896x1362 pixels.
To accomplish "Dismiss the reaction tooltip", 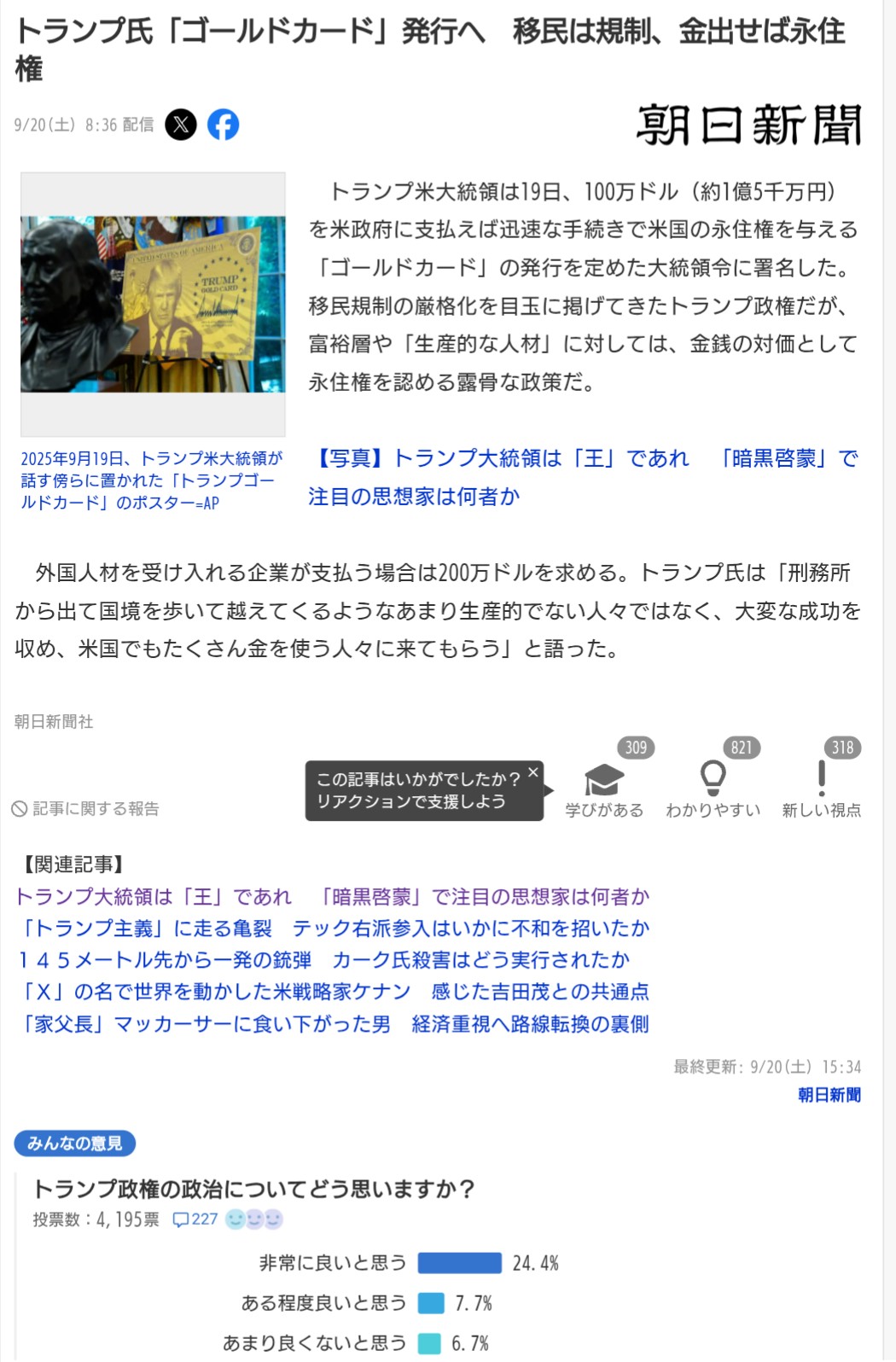I will [533, 772].
